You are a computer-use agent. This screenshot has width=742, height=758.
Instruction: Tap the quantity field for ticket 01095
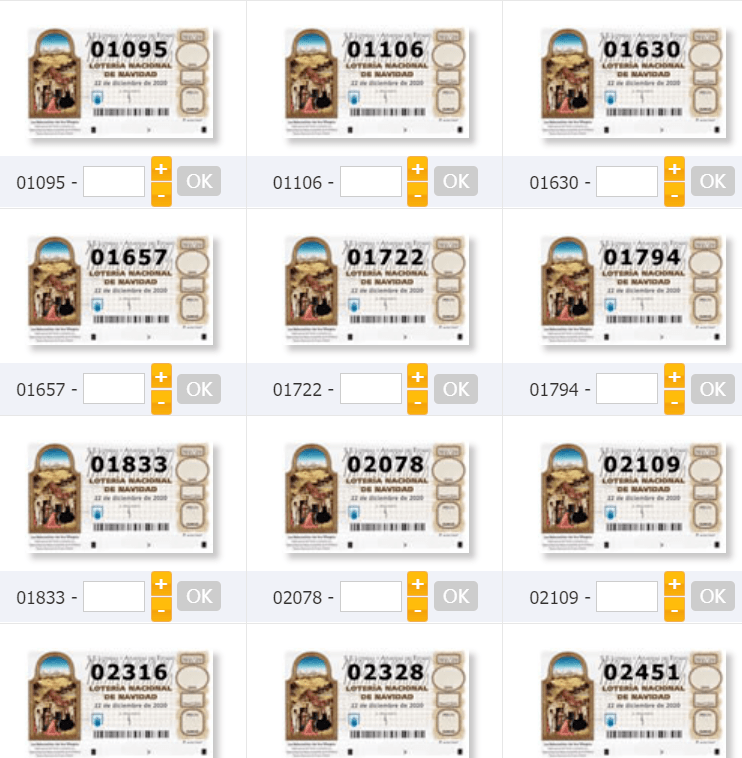[114, 182]
